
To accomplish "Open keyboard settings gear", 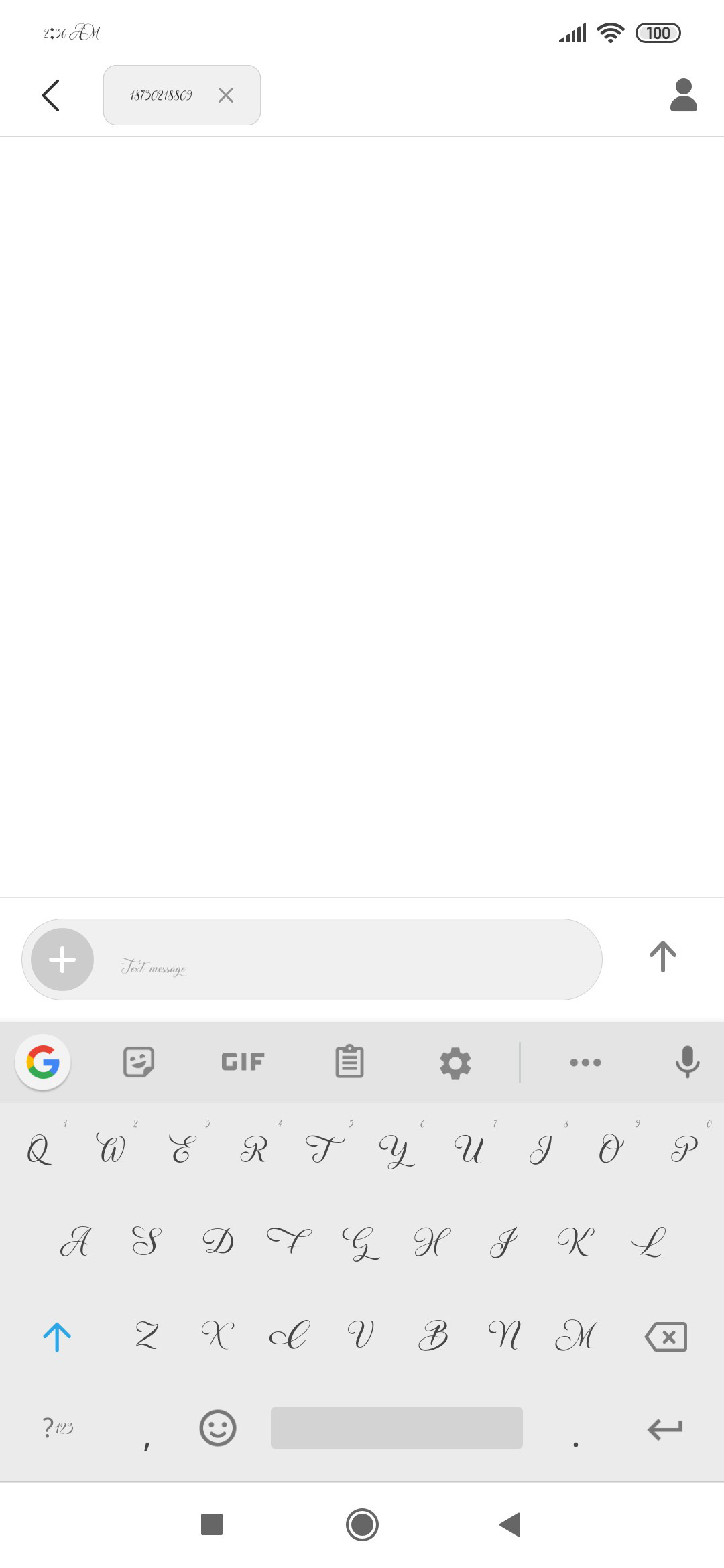I will coord(455,1063).
